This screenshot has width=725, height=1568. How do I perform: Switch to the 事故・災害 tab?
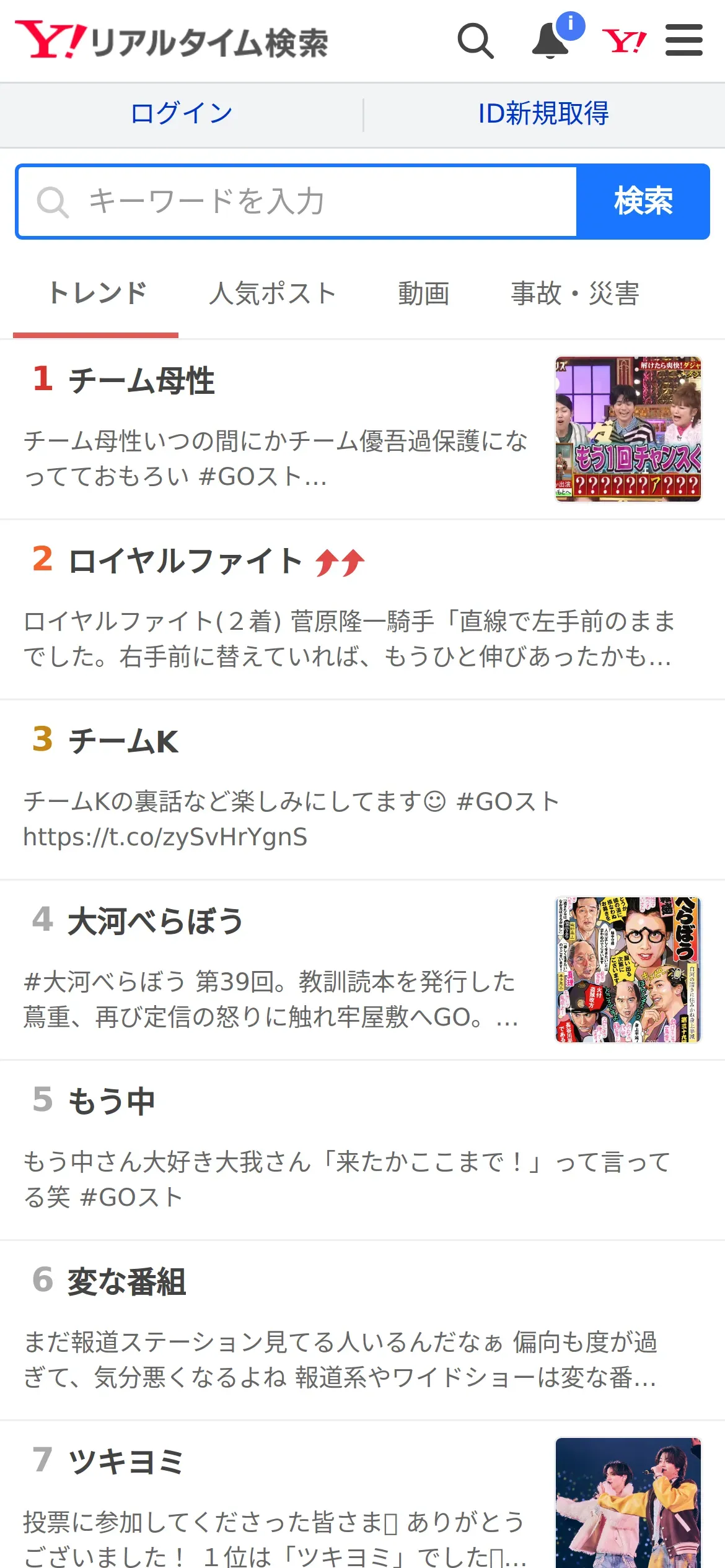[x=575, y=294]
